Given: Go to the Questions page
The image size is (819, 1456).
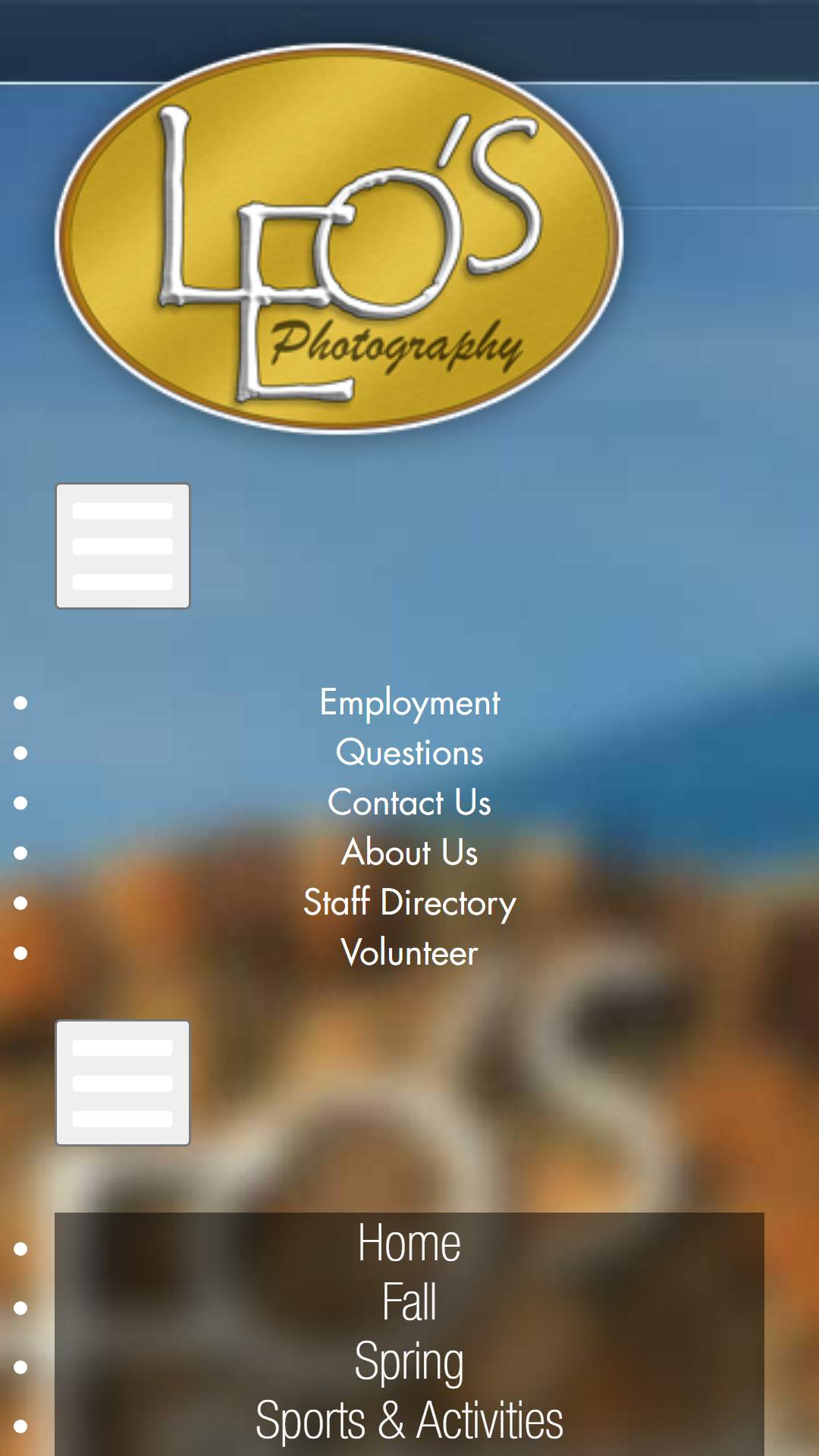Looking at the screenshot, I should (x=409, y=753).
